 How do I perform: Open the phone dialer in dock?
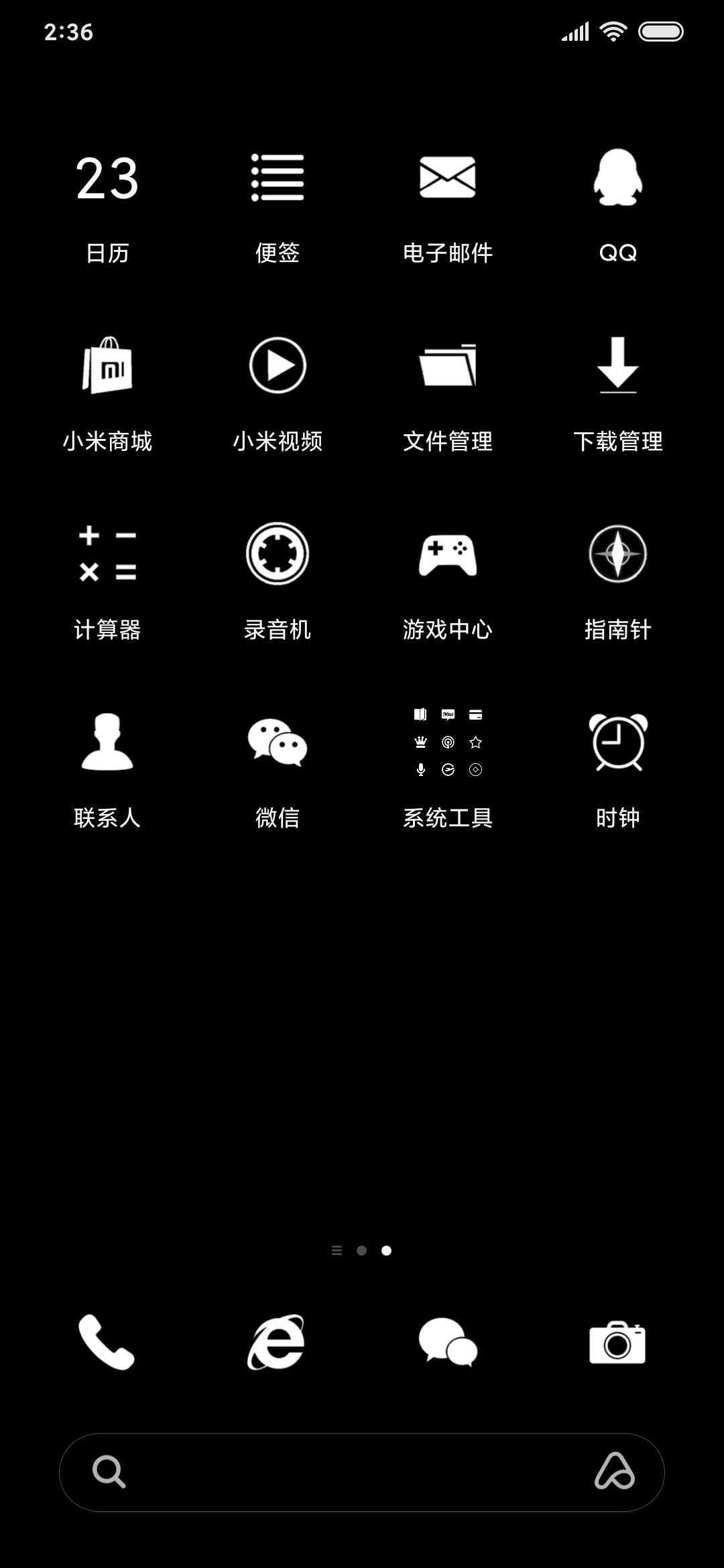(x=107, y=1342)
